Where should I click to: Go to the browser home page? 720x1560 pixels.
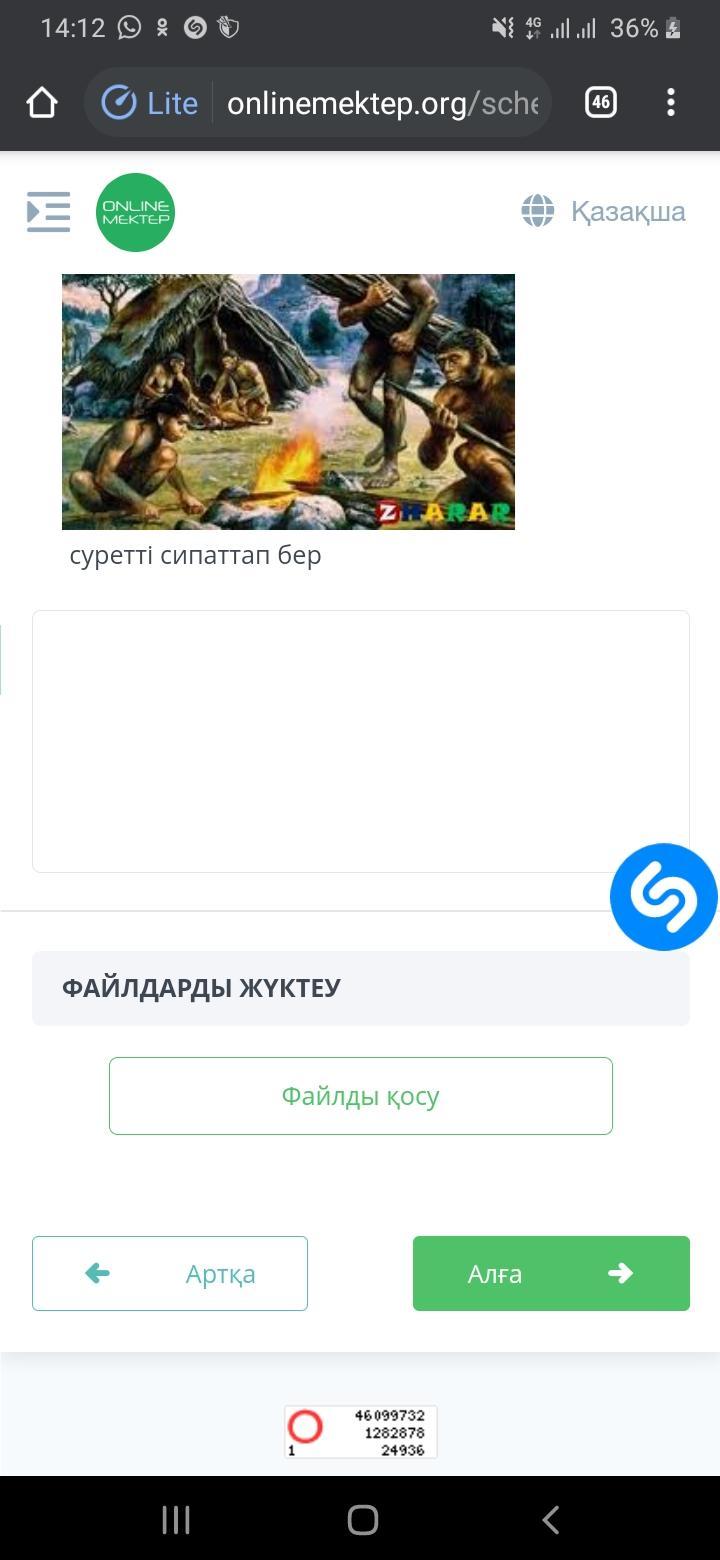point(42,102)
